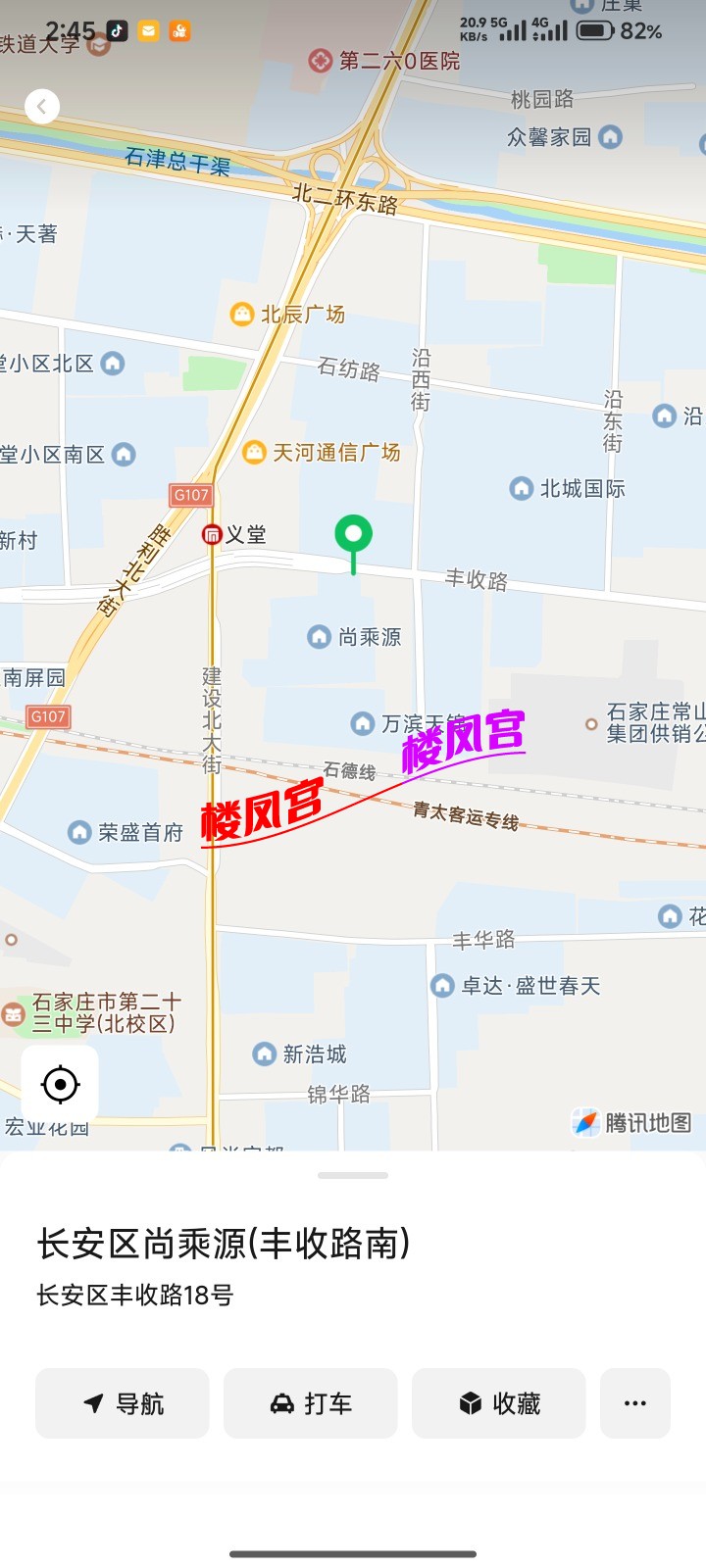Select the 义堂 metro station marker
The image size is (706, 1568).
[x=212, y=534]
